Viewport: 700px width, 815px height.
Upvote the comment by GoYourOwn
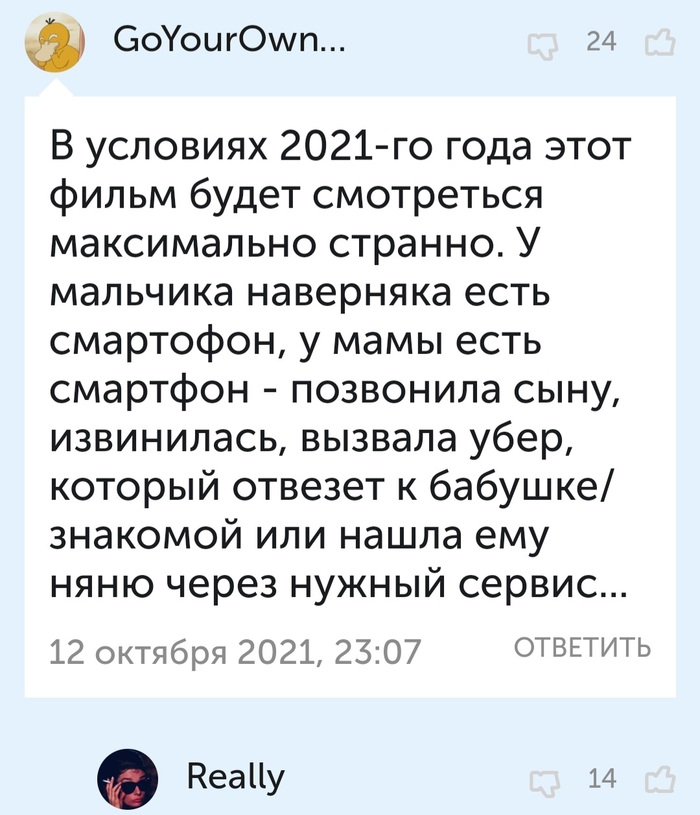click(662, 42)
